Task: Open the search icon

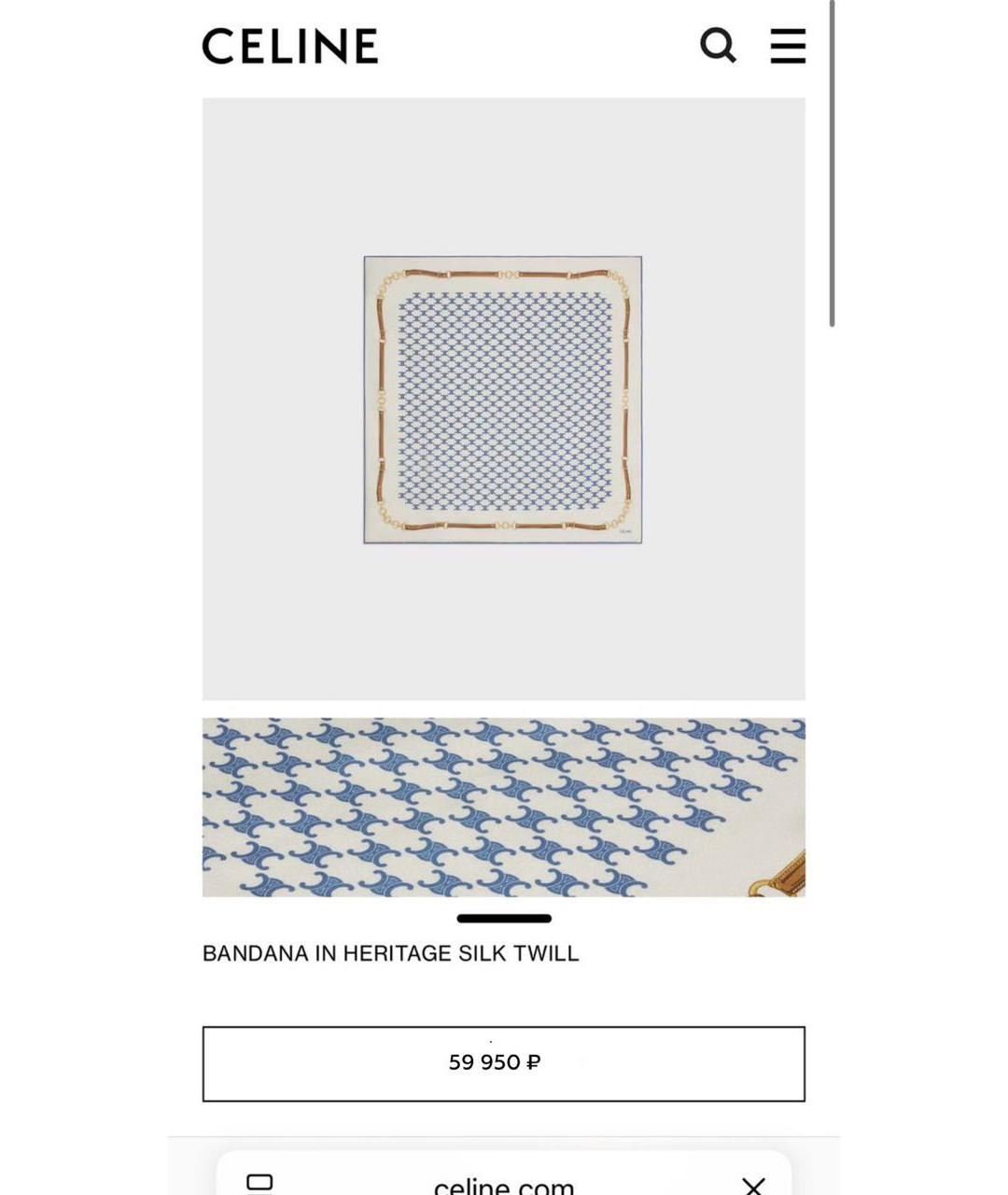Action: (718, 45)
